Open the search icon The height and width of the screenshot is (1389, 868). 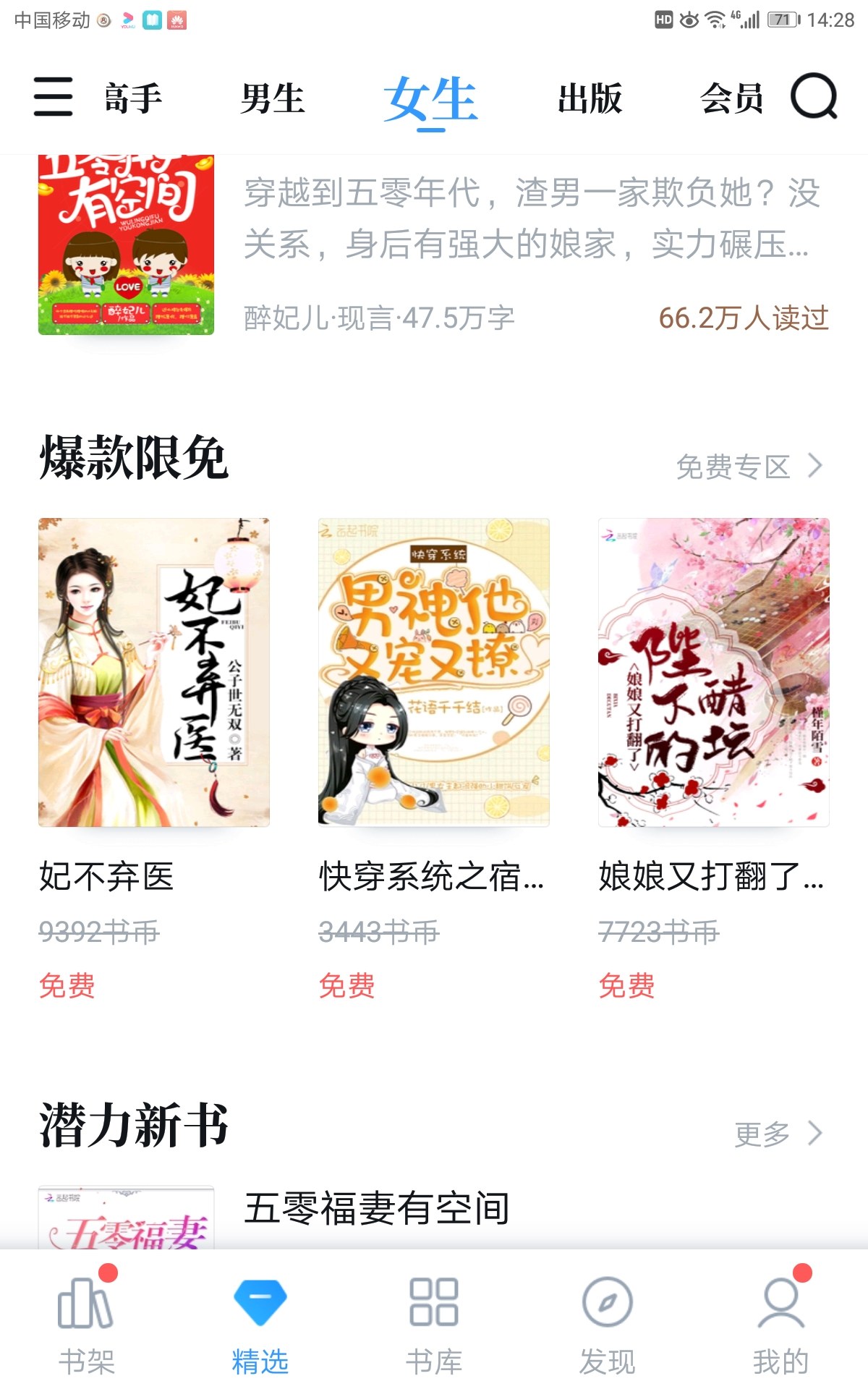(x=813, y=97)
